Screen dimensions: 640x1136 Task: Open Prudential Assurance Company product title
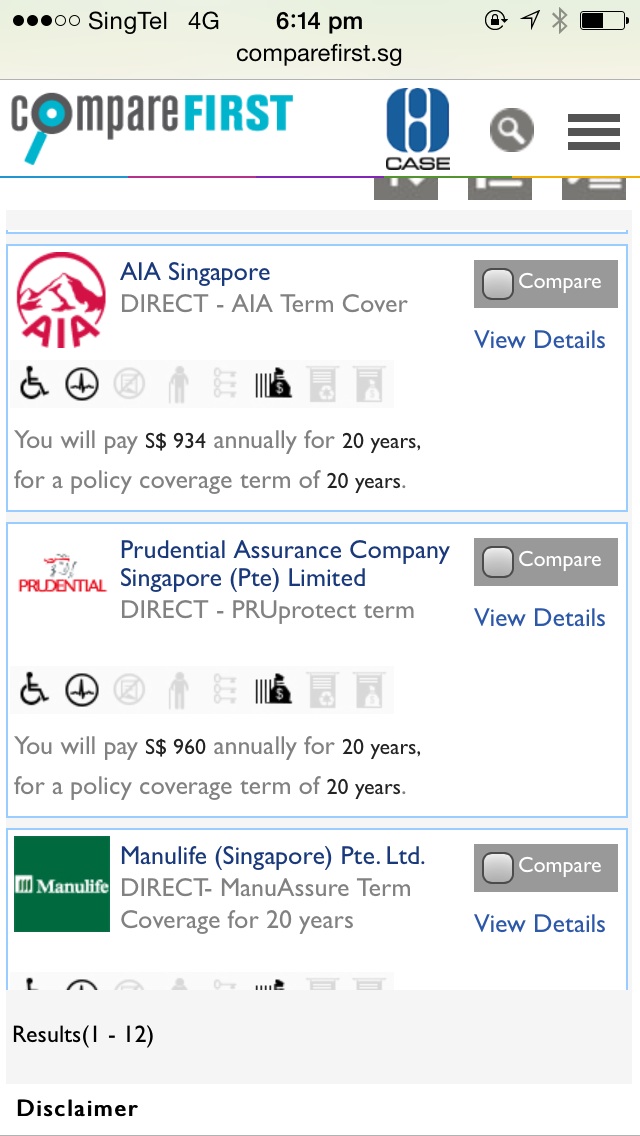284,564
